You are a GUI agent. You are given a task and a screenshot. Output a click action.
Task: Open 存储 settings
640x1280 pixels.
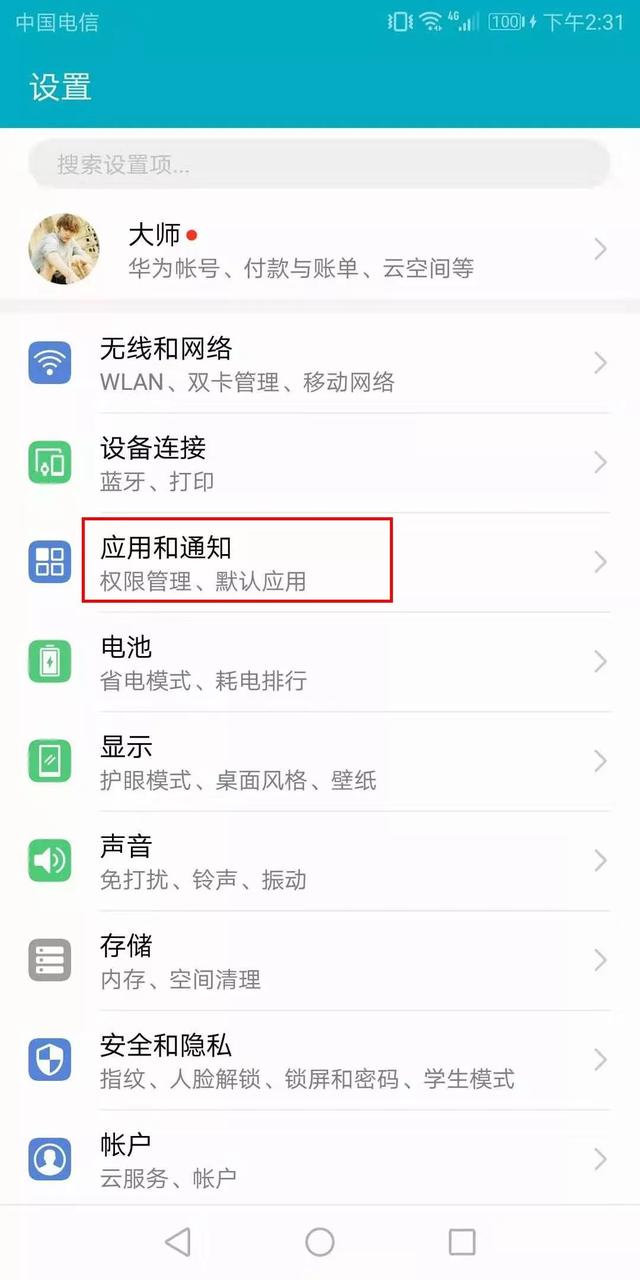point(320,960)
